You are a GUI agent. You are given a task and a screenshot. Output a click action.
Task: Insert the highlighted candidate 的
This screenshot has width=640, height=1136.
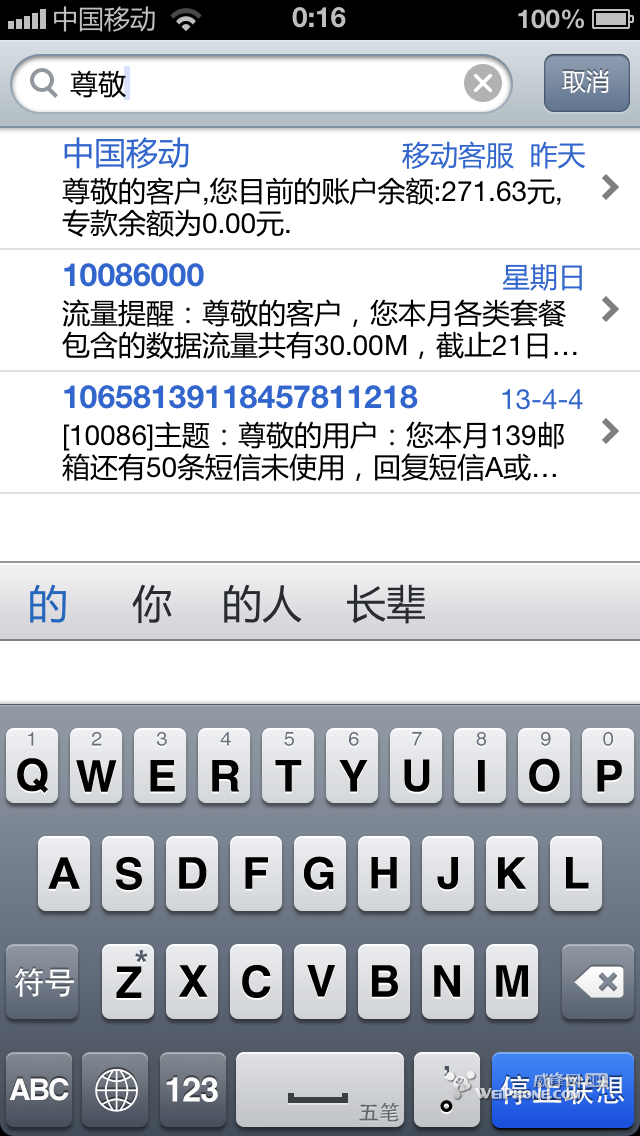tap(48, 605)
